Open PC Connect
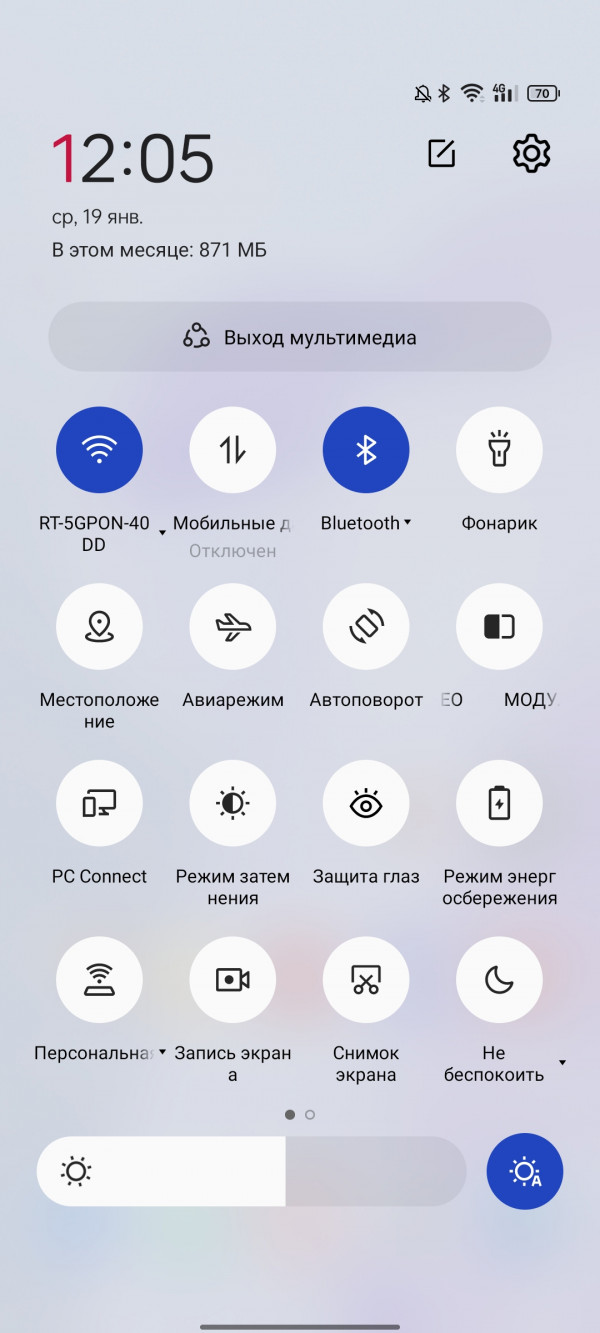 99,803
